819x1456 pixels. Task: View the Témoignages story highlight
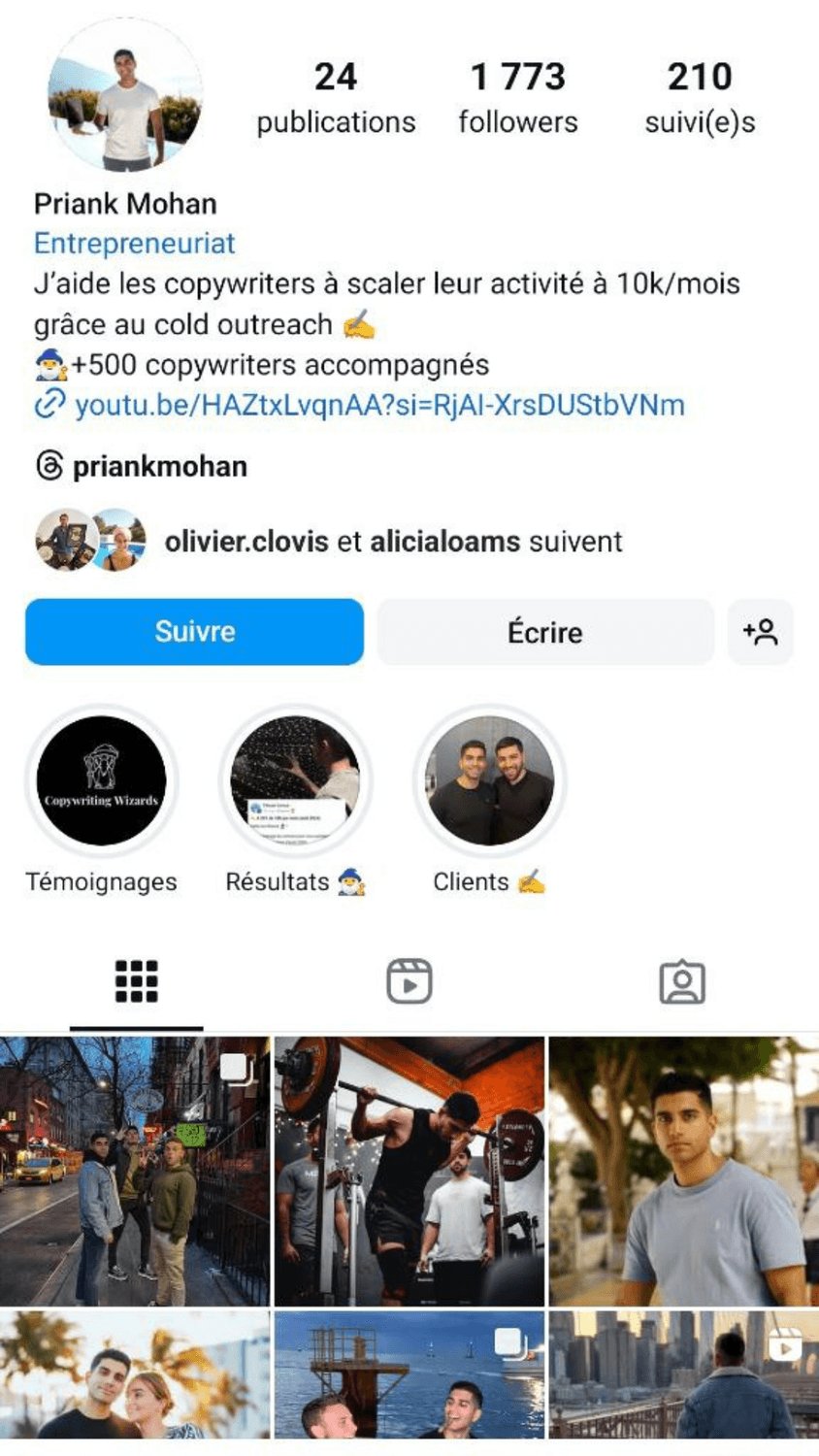coord(101,780)
